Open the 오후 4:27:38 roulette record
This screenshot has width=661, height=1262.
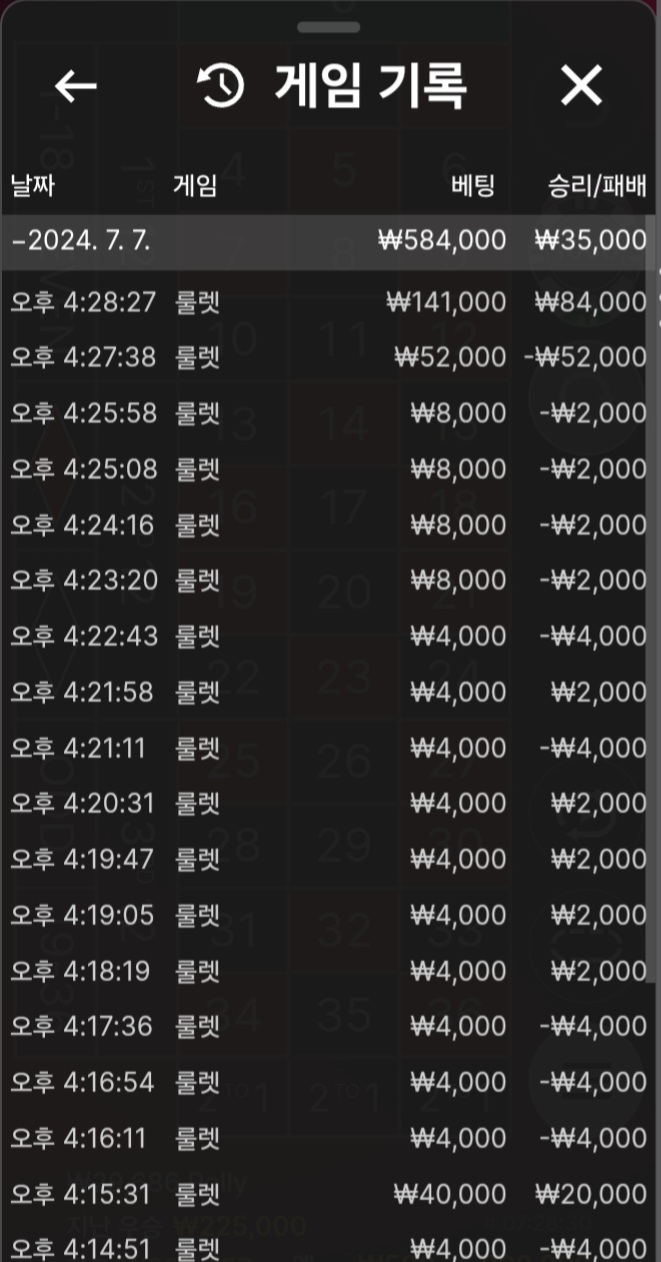point(328,357)
